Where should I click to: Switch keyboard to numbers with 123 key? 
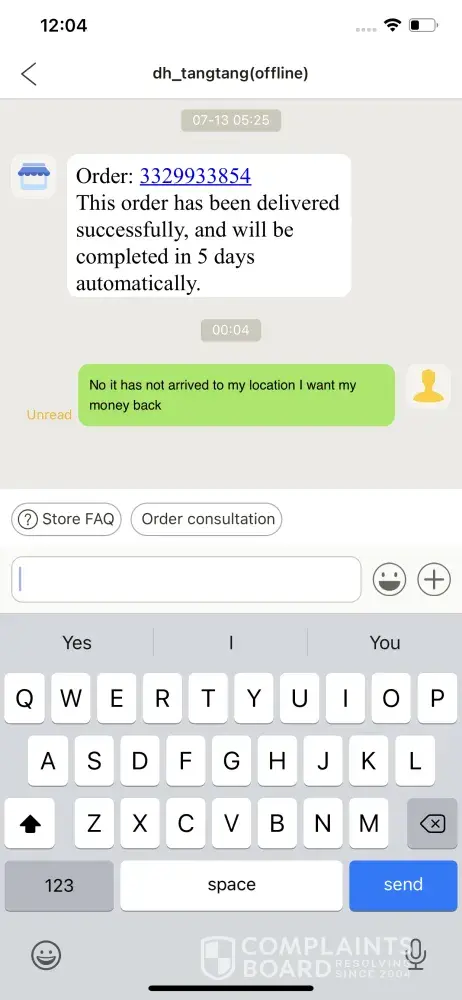59,885
